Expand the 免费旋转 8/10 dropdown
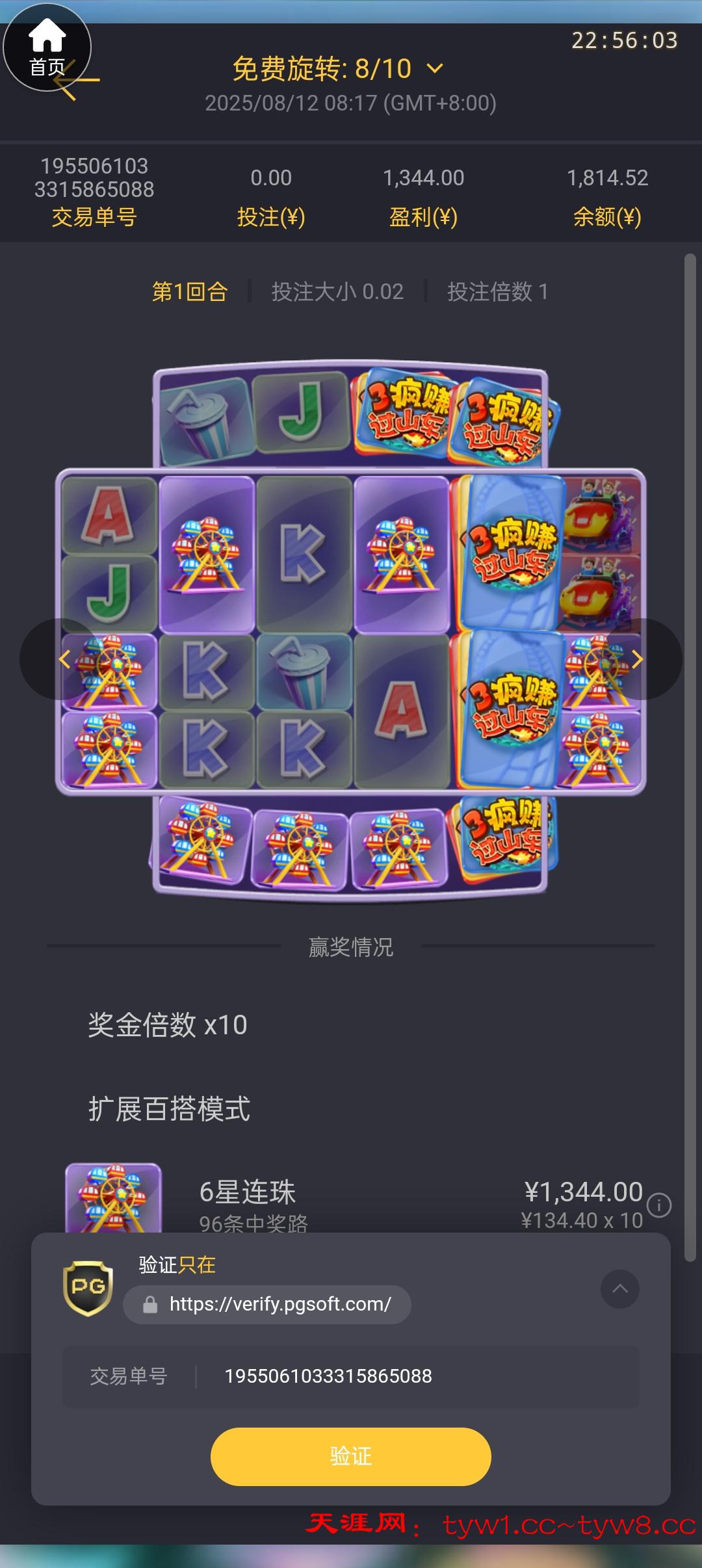The height and width of the screenshot is (1568, 702). tap(435, 68)
